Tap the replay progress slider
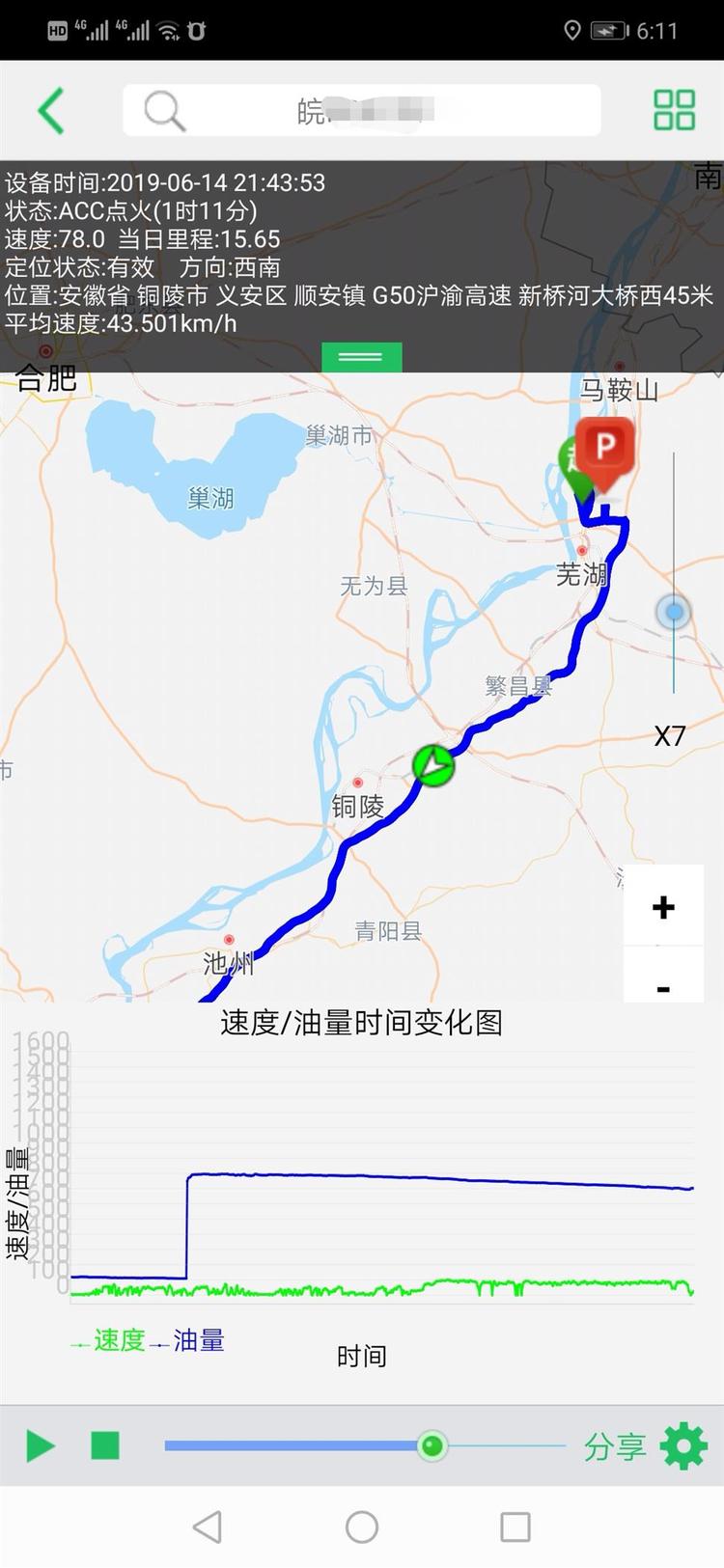The width and height of the screenshot is (724, 1568). (432, 1445)
